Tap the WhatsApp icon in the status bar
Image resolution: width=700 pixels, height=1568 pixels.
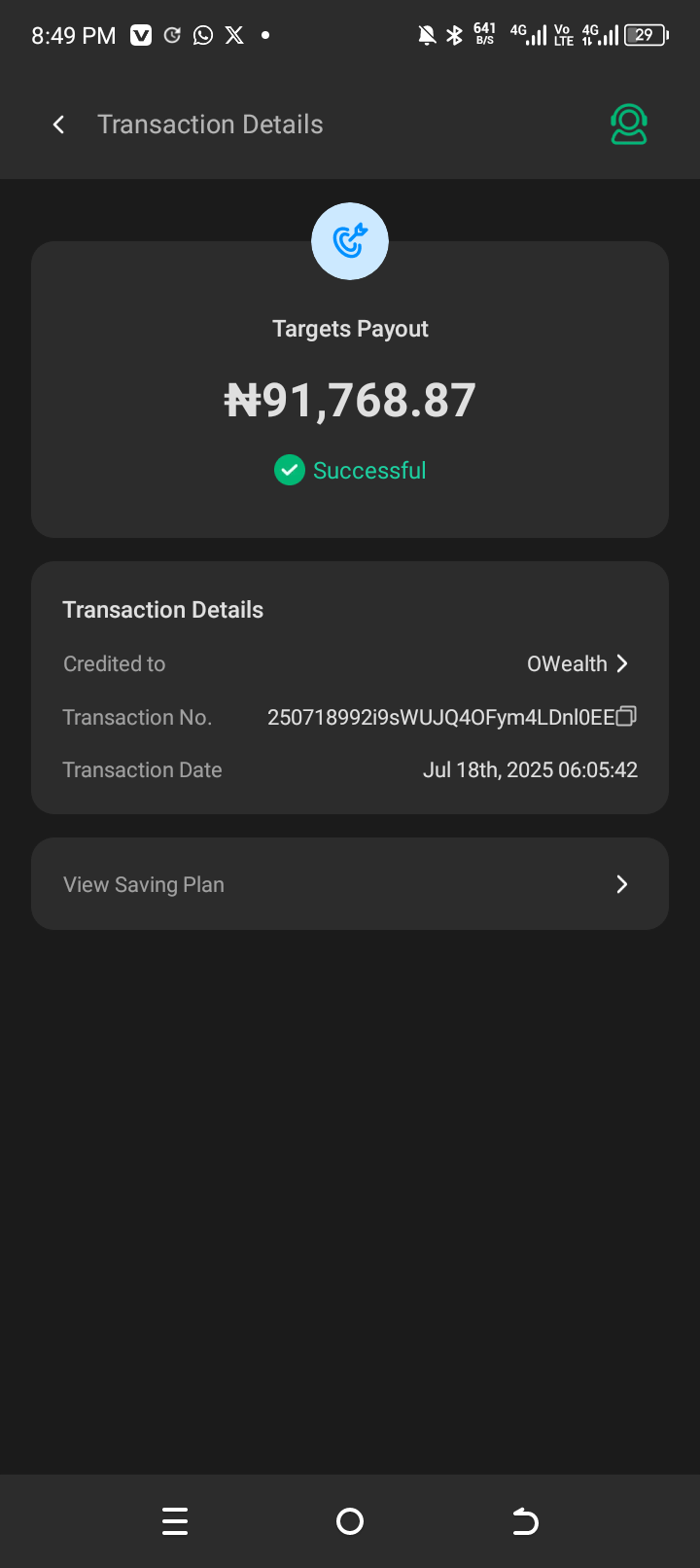[202, 35]
